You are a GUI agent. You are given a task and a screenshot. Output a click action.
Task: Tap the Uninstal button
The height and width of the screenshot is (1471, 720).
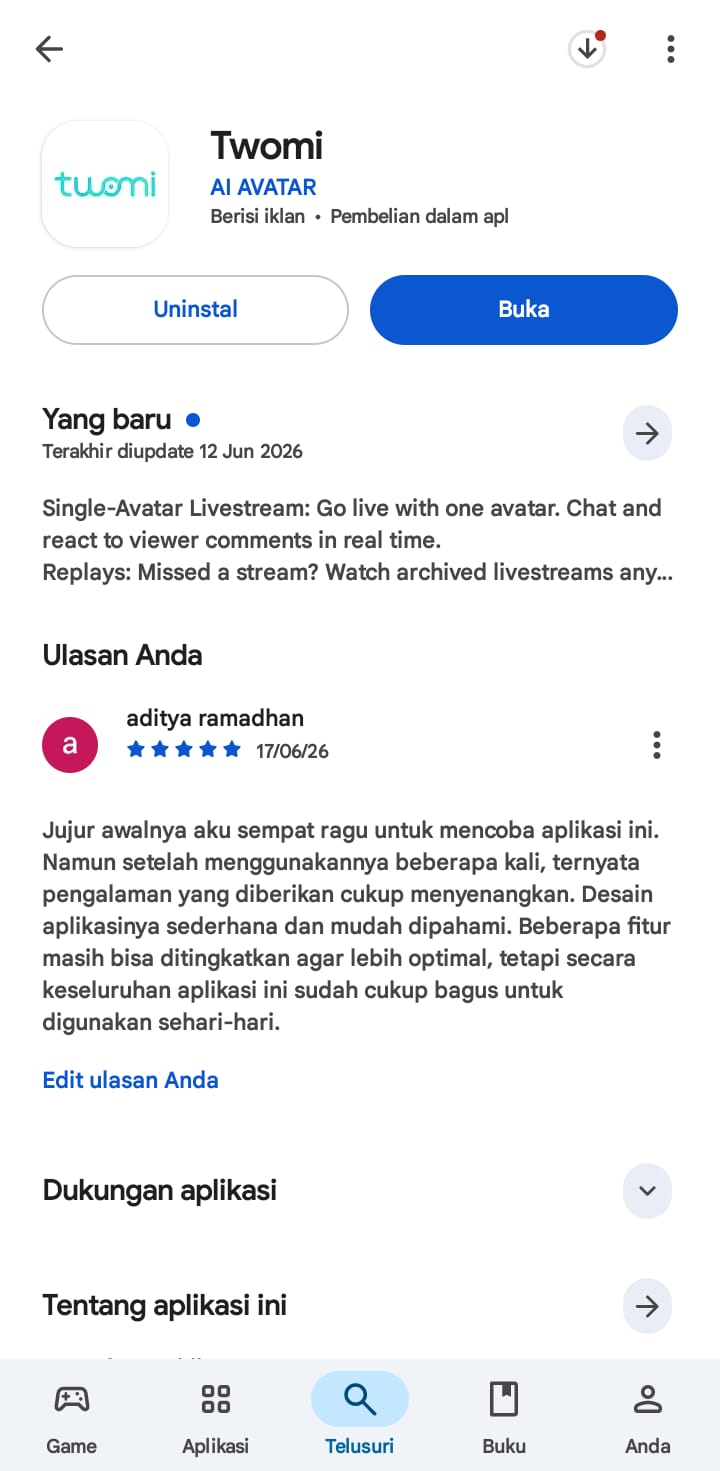(x=195, y=310)
